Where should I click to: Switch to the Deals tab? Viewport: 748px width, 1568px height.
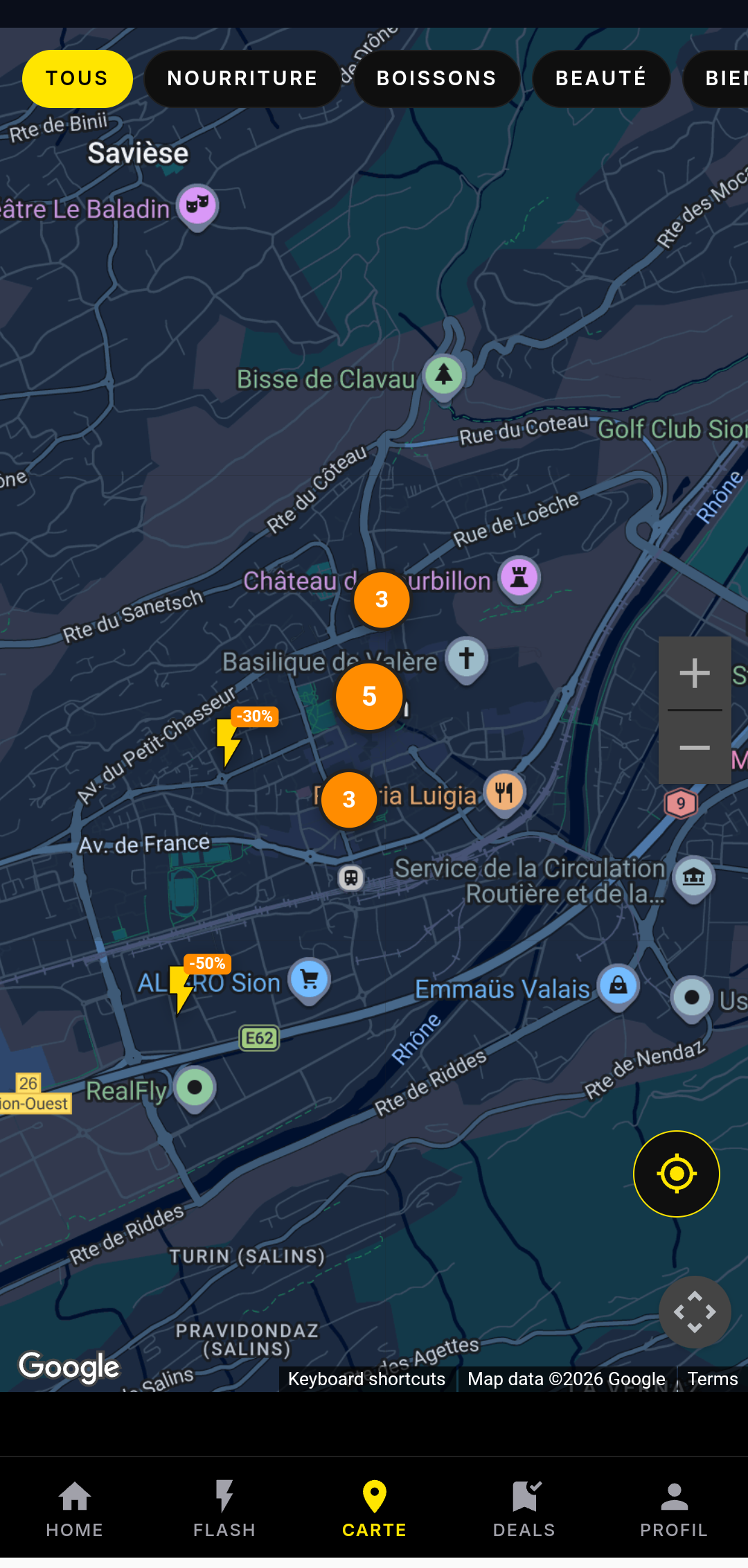coord(524,1510)
